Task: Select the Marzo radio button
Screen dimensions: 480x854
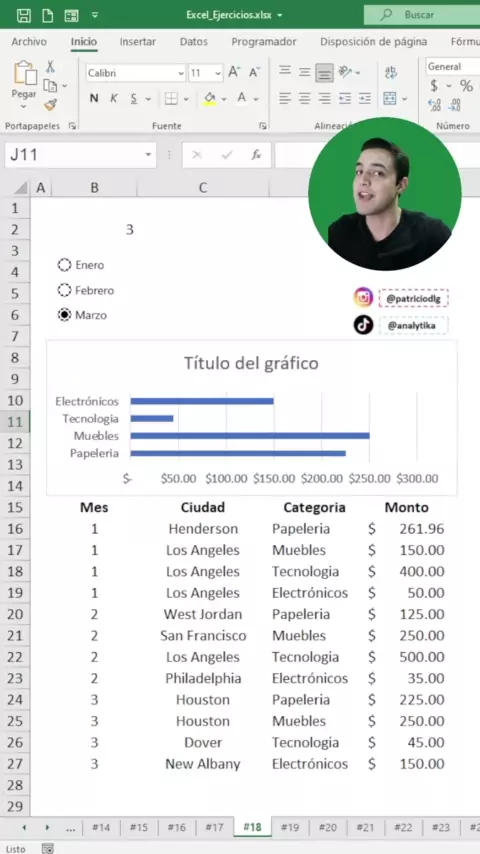Action: point(65,315)
